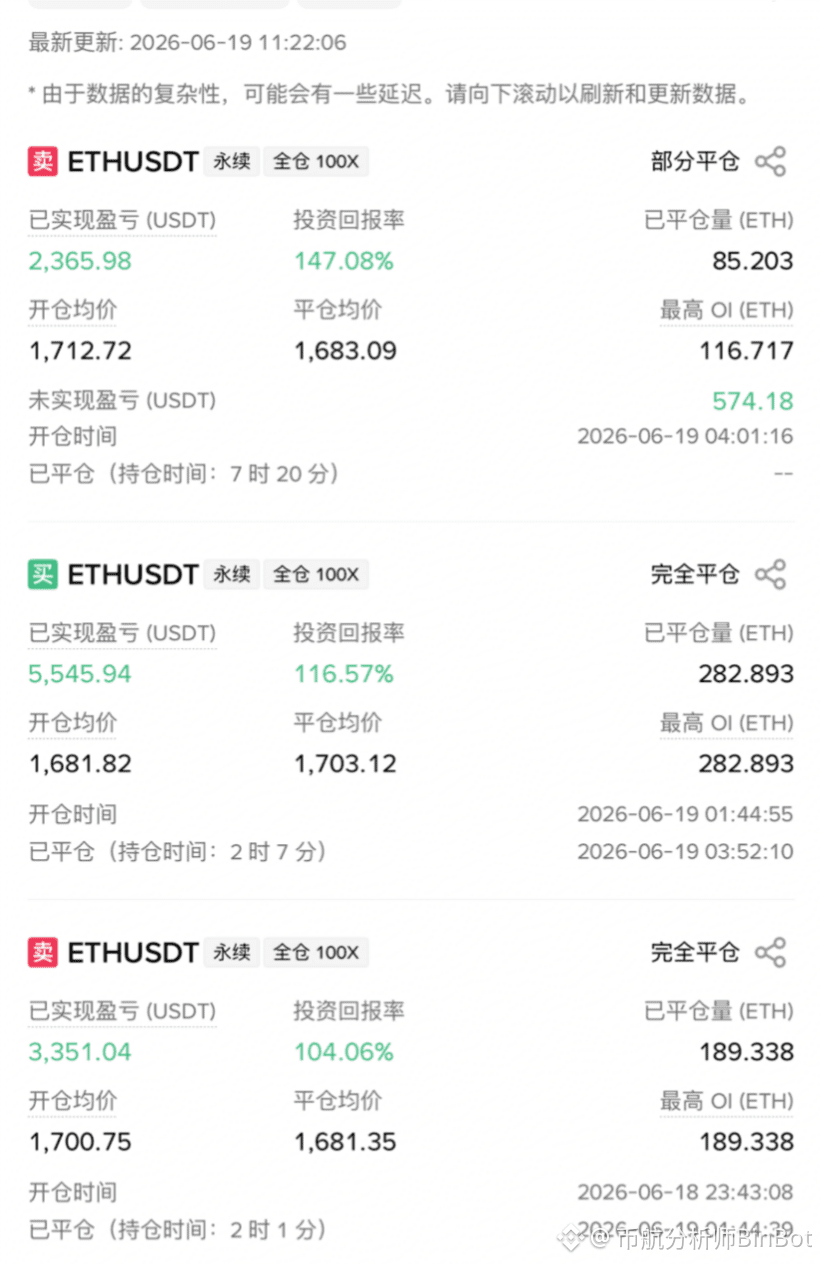This screenshot has height=1264, width=820.
Task: Share the ETHUSDT buy position with 5,545.94 profit
Action: tap(770, 575)
